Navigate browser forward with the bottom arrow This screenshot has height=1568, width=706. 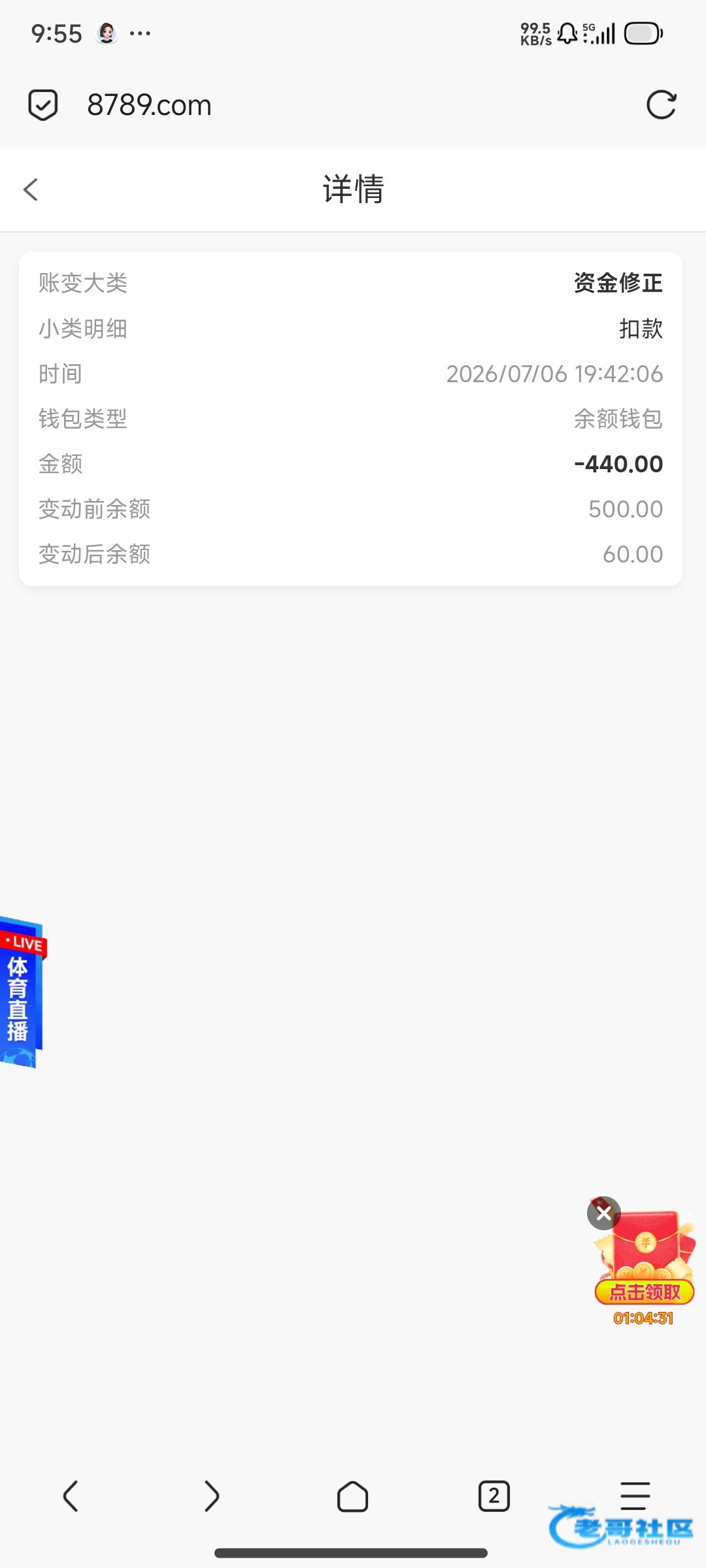click(211, 1496)
